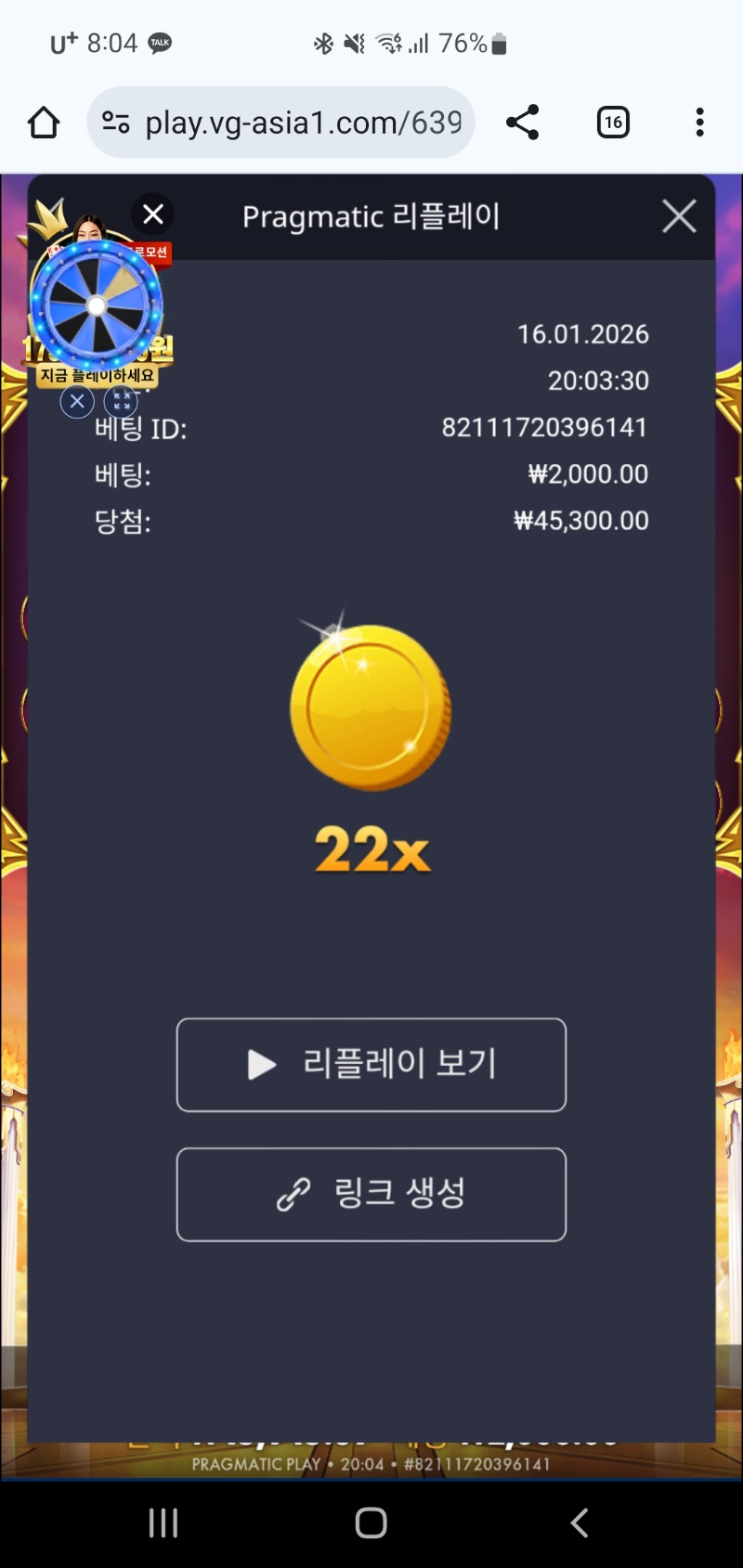Image resolution: width=743 pixels, height=1568 pixels.
Task: Go to the browser home page
Action: pos(44,123)
